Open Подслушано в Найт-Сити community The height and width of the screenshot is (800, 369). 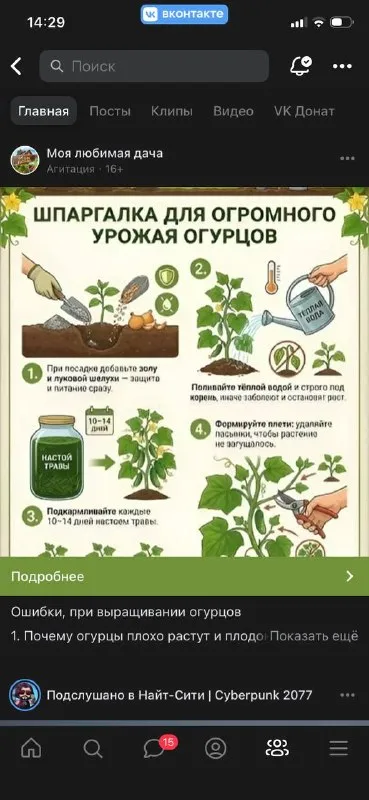(179, 695)
